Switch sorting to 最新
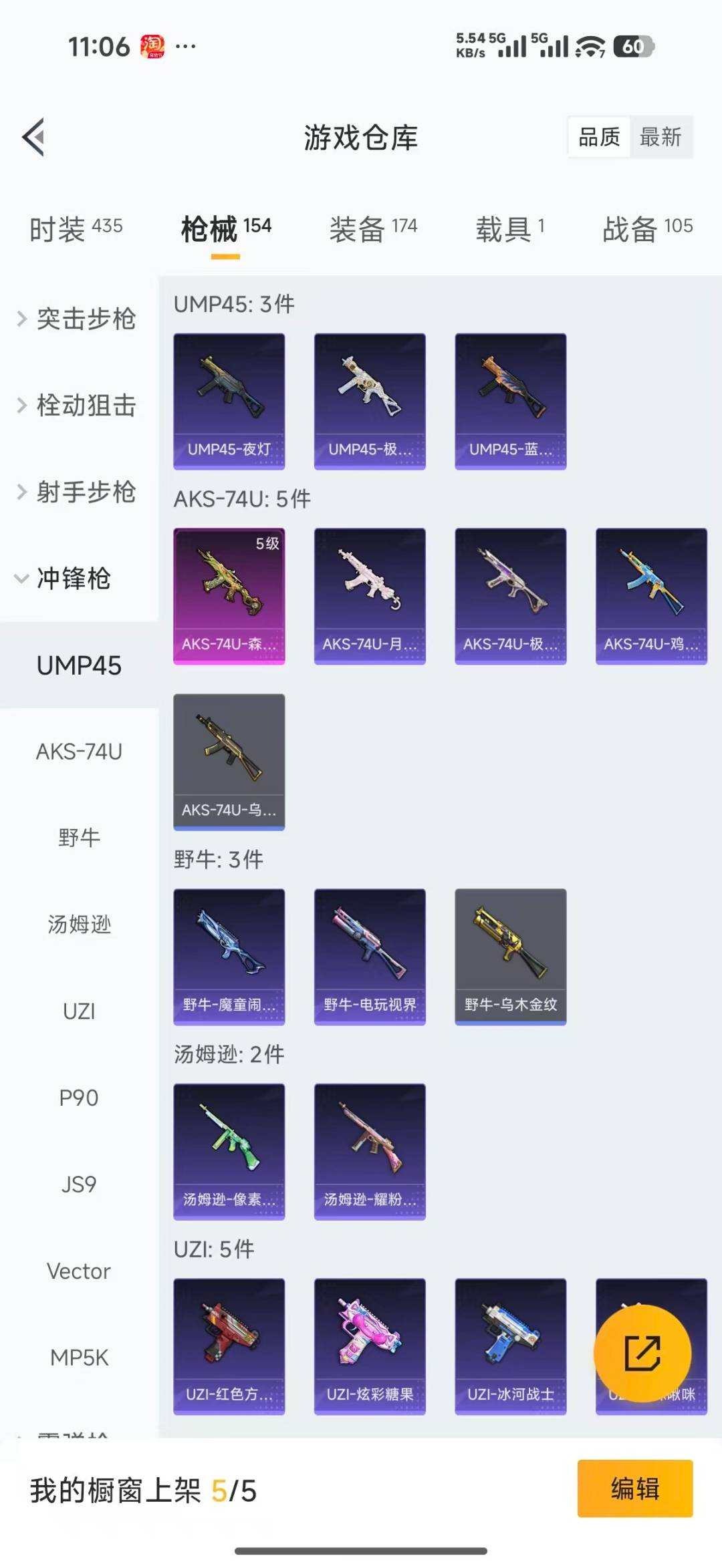The image size is (722, 1568). tap(660, 138)
